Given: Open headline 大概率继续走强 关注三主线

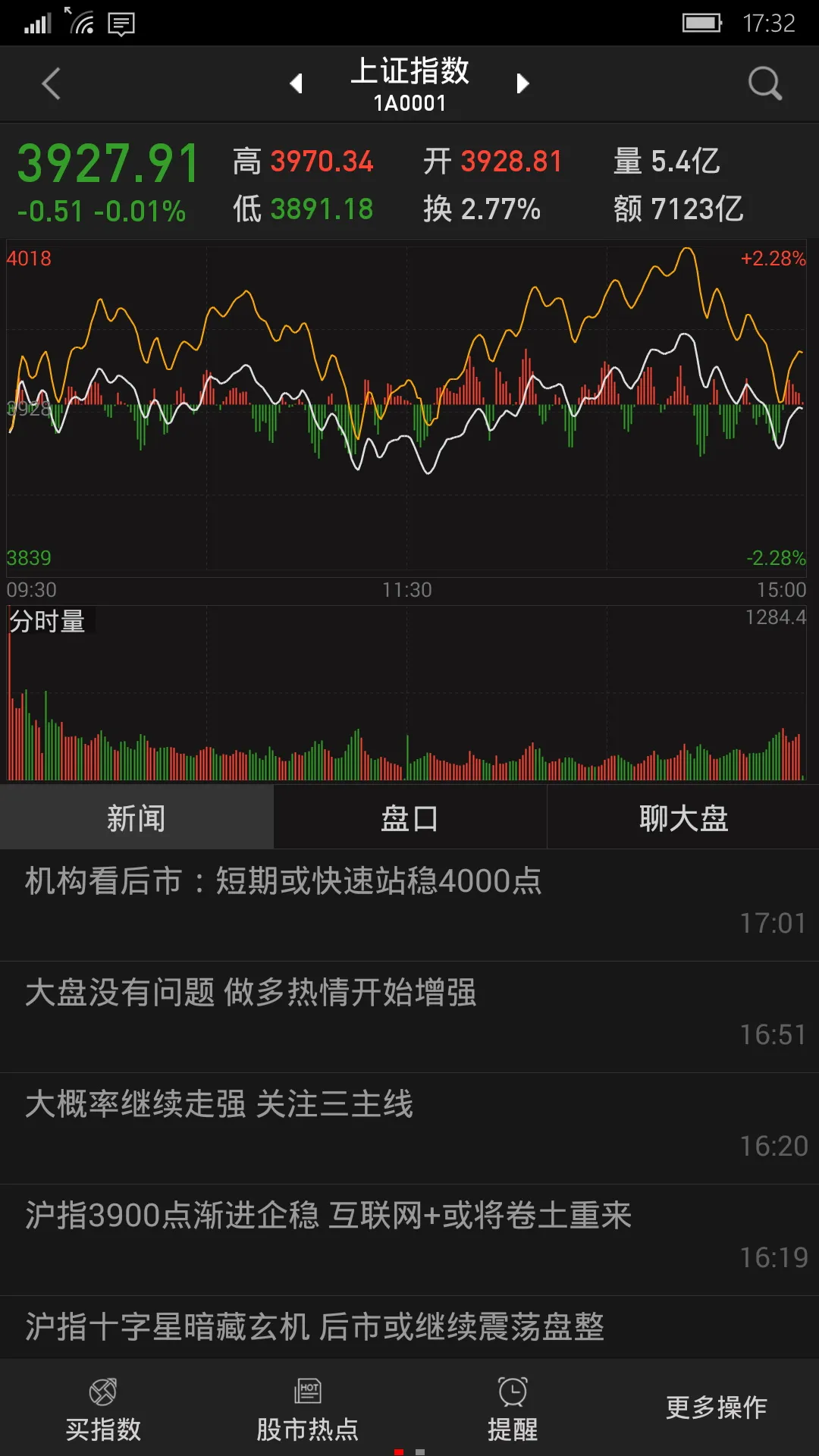Looking at the screenshot, I should (409, 1128).
